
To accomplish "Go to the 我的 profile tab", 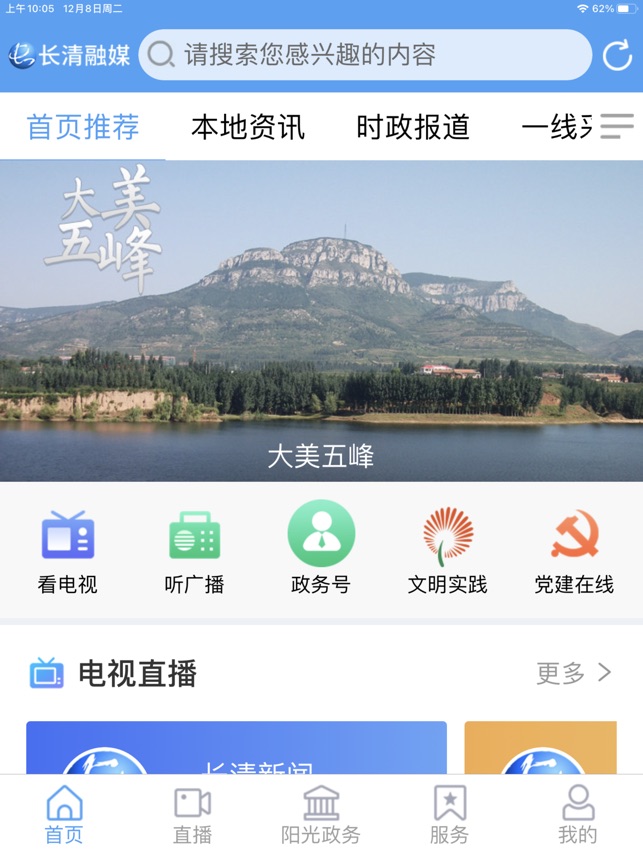I will coord(577,815).
